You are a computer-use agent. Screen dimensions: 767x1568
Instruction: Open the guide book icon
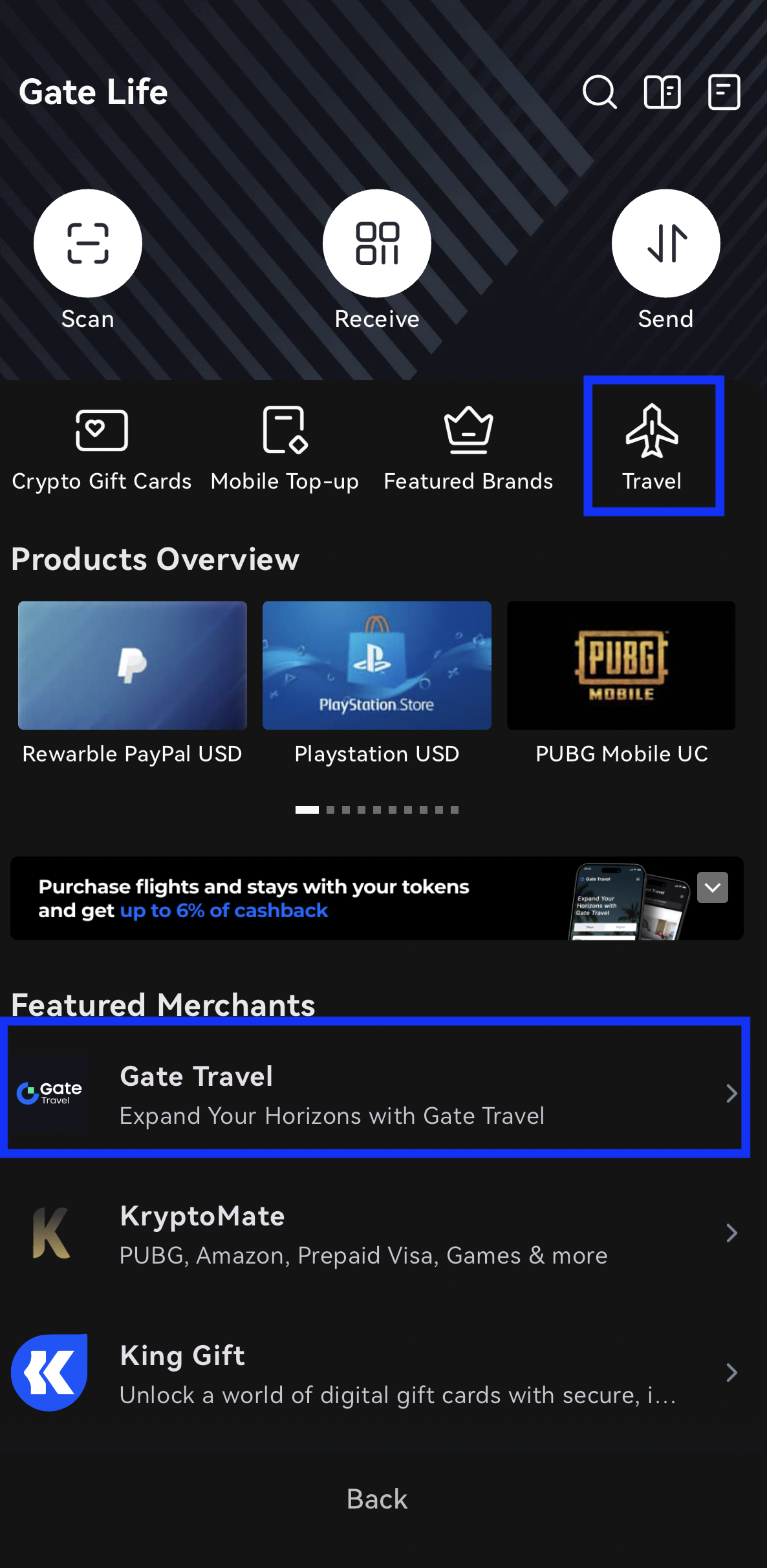(x=662, y=92)
